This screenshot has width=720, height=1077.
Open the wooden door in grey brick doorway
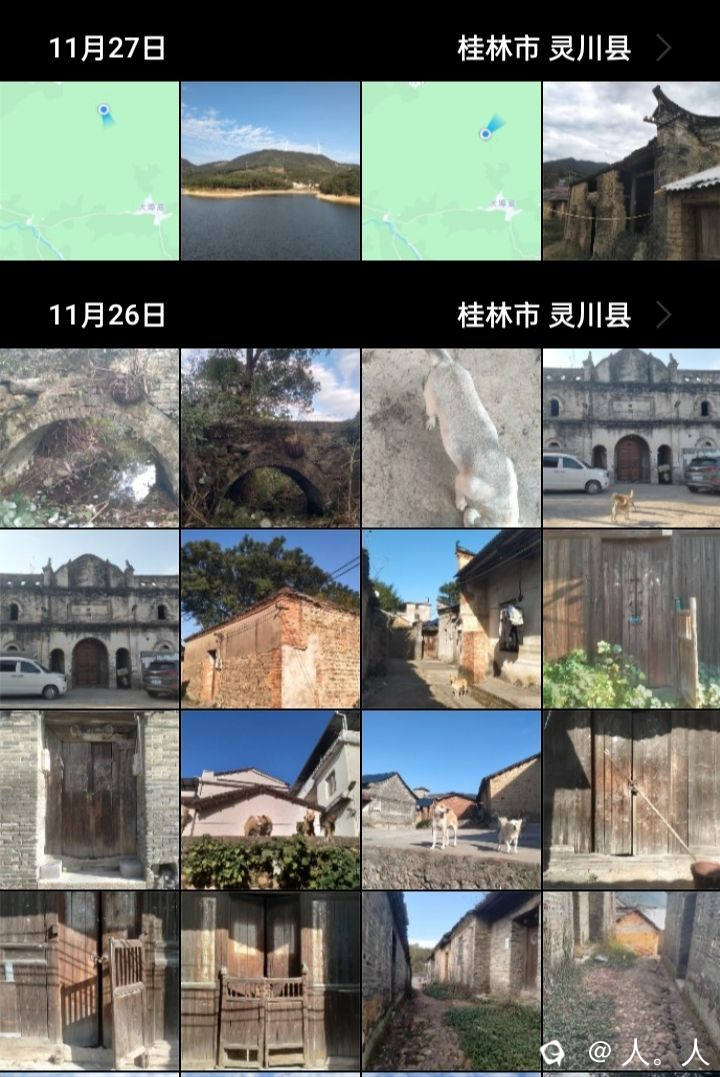pyautogui.click(x=89, y=800)
